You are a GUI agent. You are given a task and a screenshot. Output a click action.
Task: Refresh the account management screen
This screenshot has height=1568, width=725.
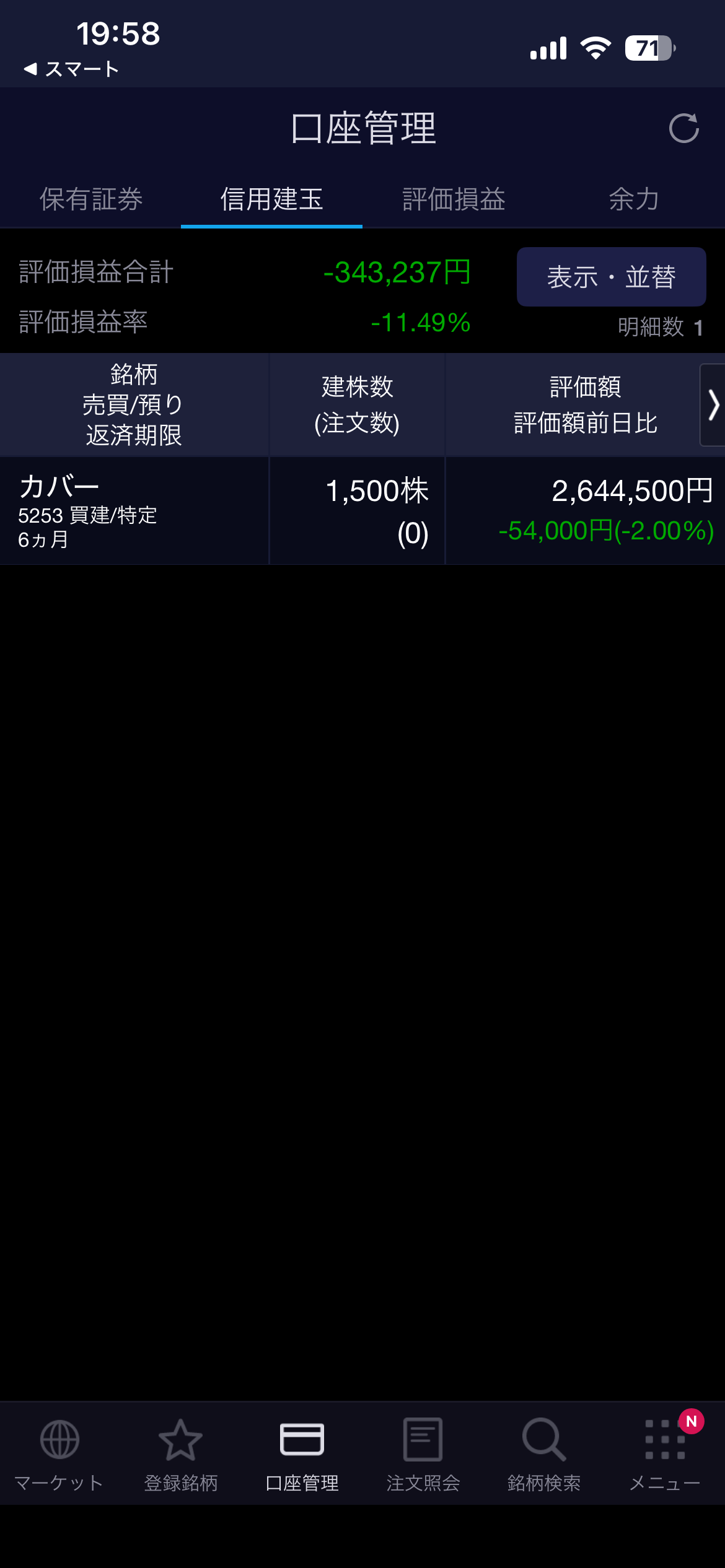[683, 128]
